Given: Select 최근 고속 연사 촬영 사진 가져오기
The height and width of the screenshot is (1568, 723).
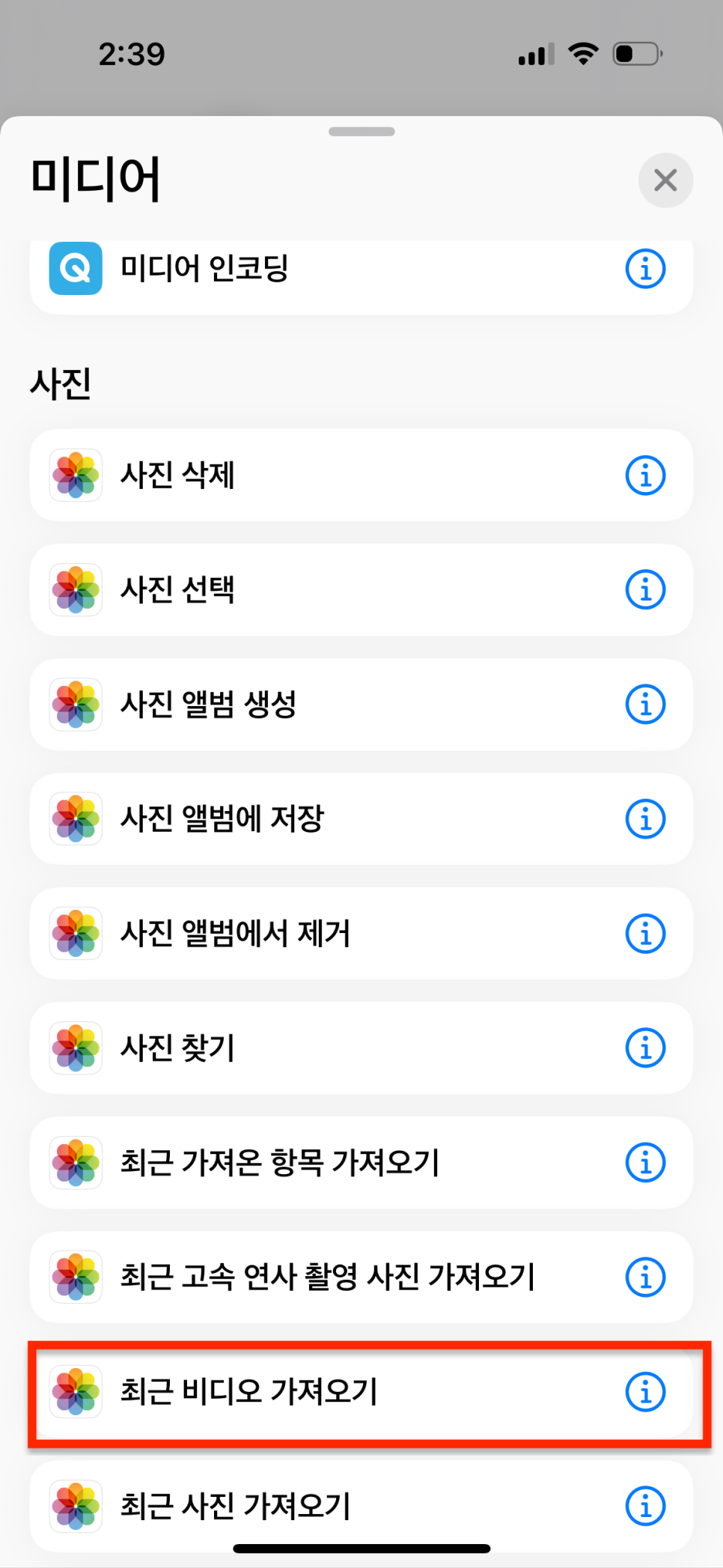Looking at the screenshot, I should [x=361, y=1277].
